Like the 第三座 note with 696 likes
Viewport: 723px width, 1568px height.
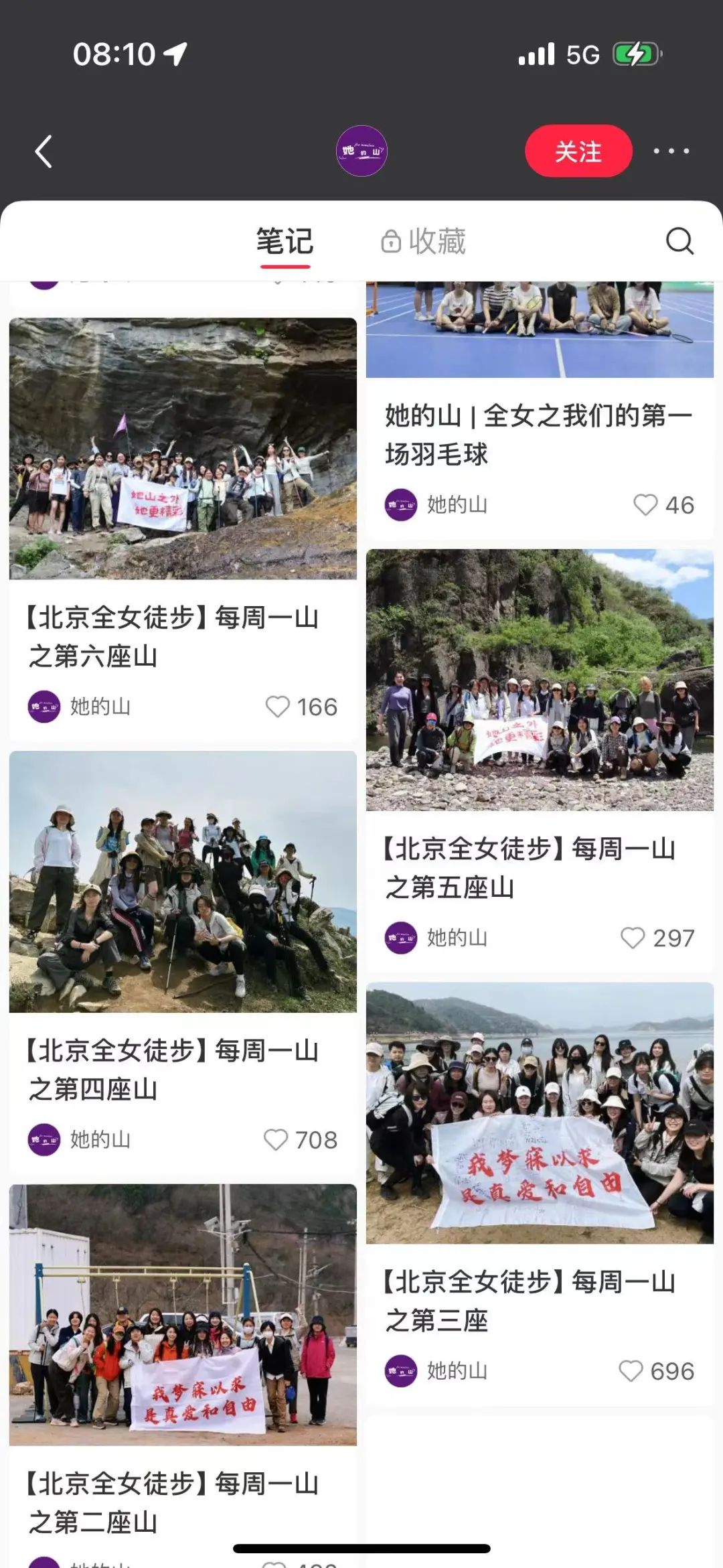pos(631,1371)
